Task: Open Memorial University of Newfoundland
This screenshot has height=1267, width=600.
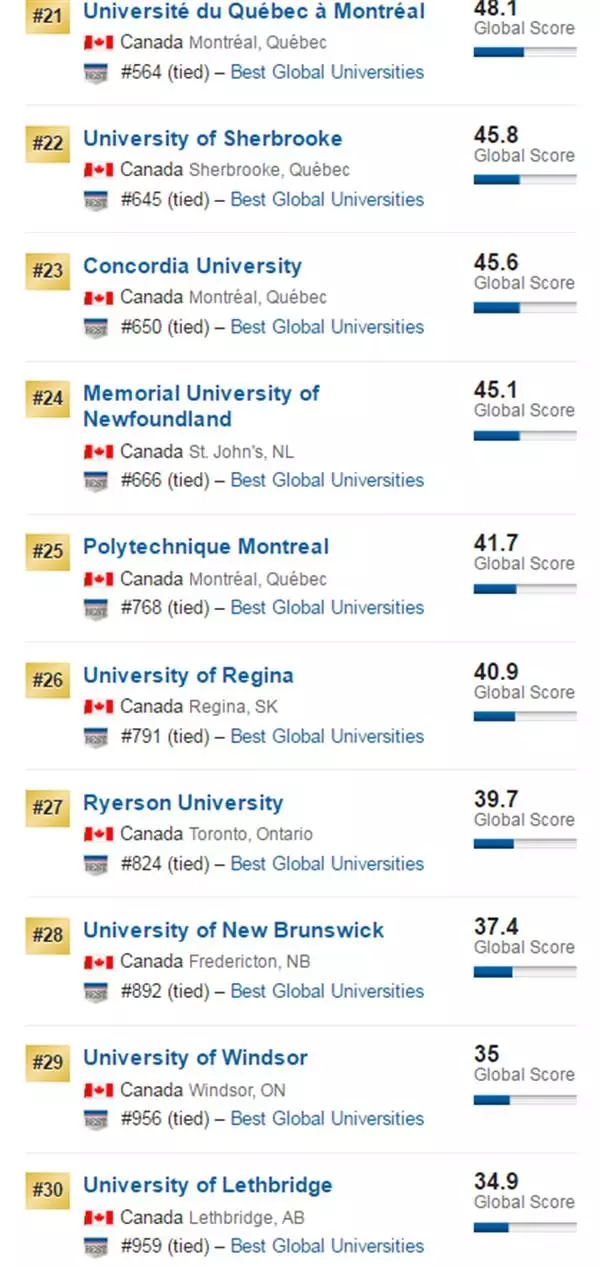Action: [201, 406]
